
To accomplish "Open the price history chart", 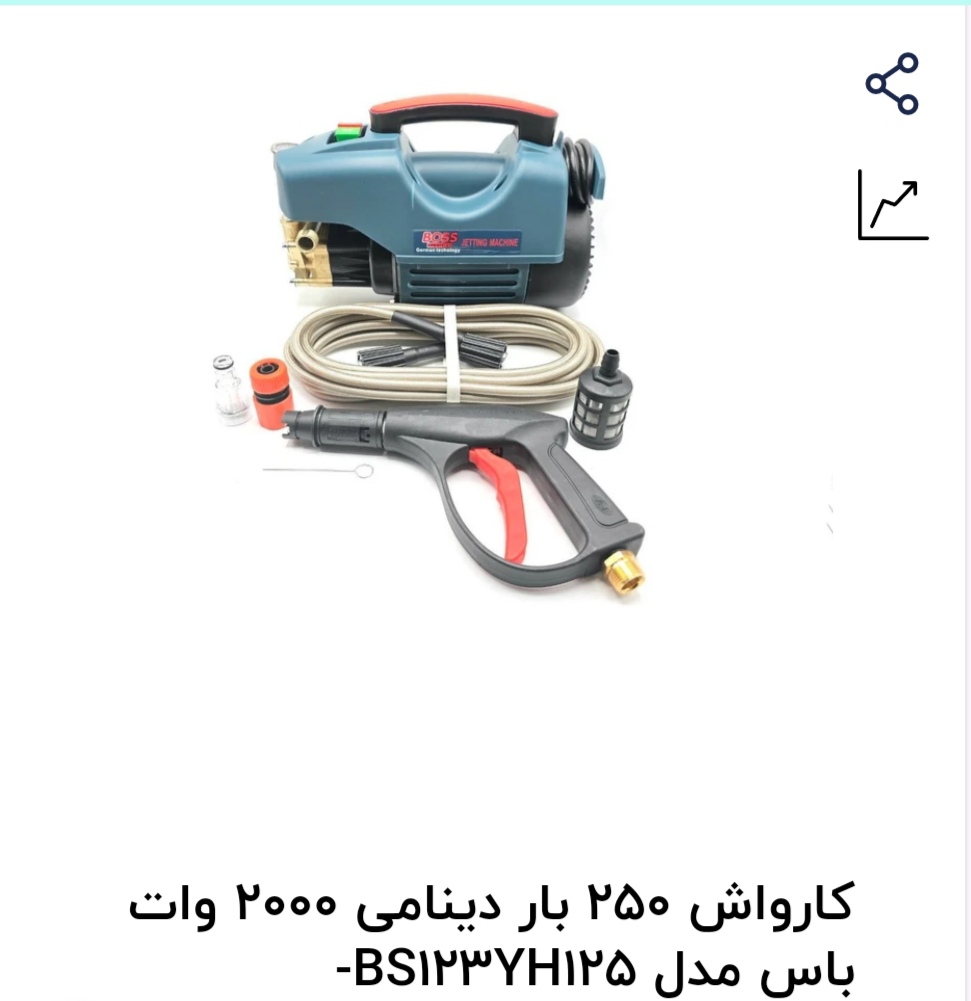I will point(892,205).
